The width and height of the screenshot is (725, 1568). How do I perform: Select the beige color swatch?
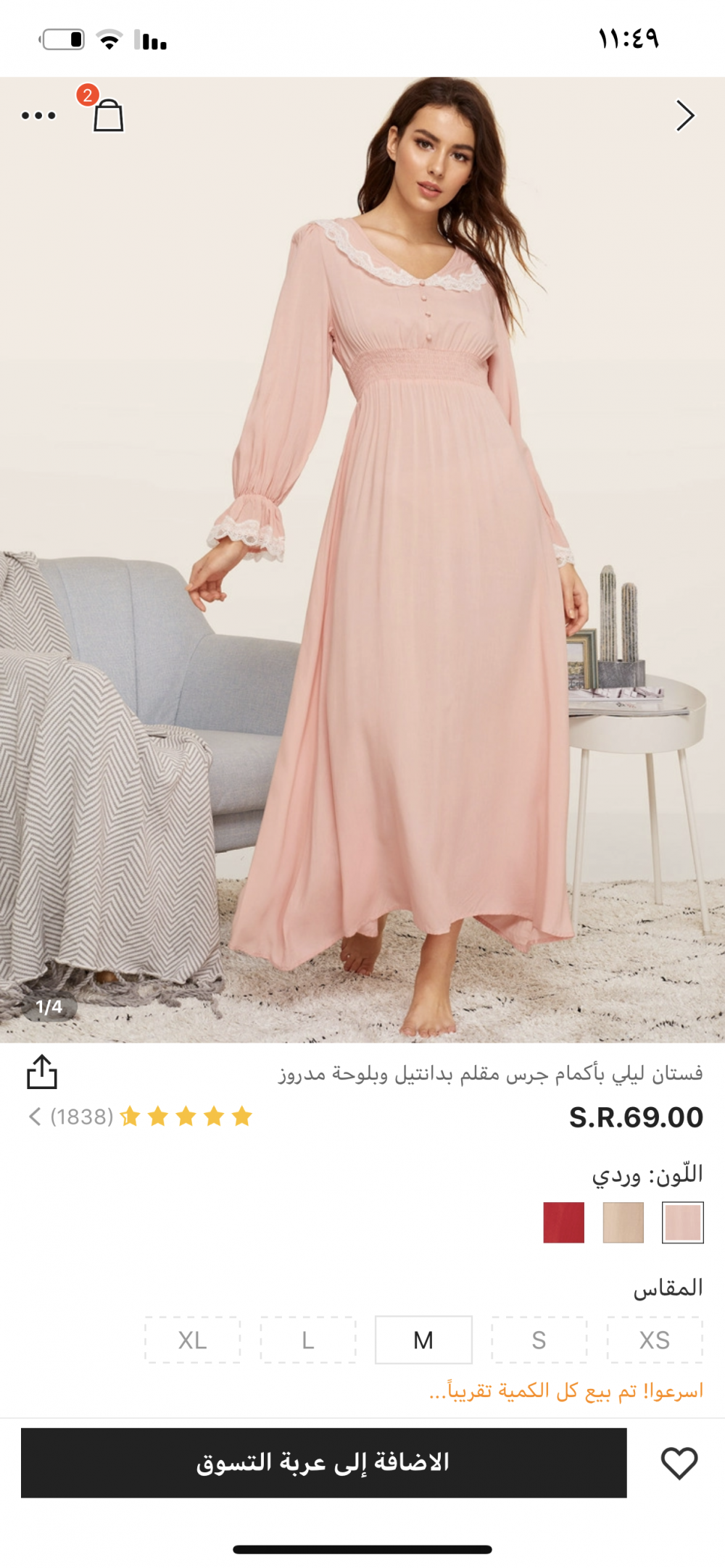[623, 1222]
